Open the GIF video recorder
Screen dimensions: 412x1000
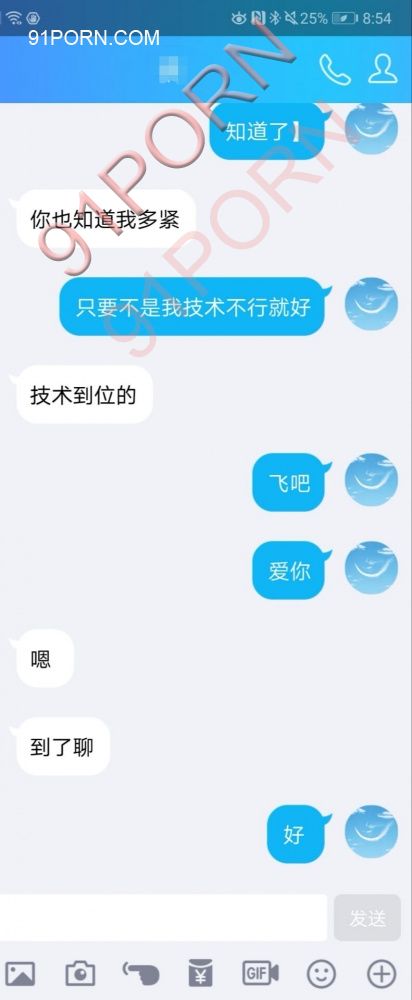[260, 973]
